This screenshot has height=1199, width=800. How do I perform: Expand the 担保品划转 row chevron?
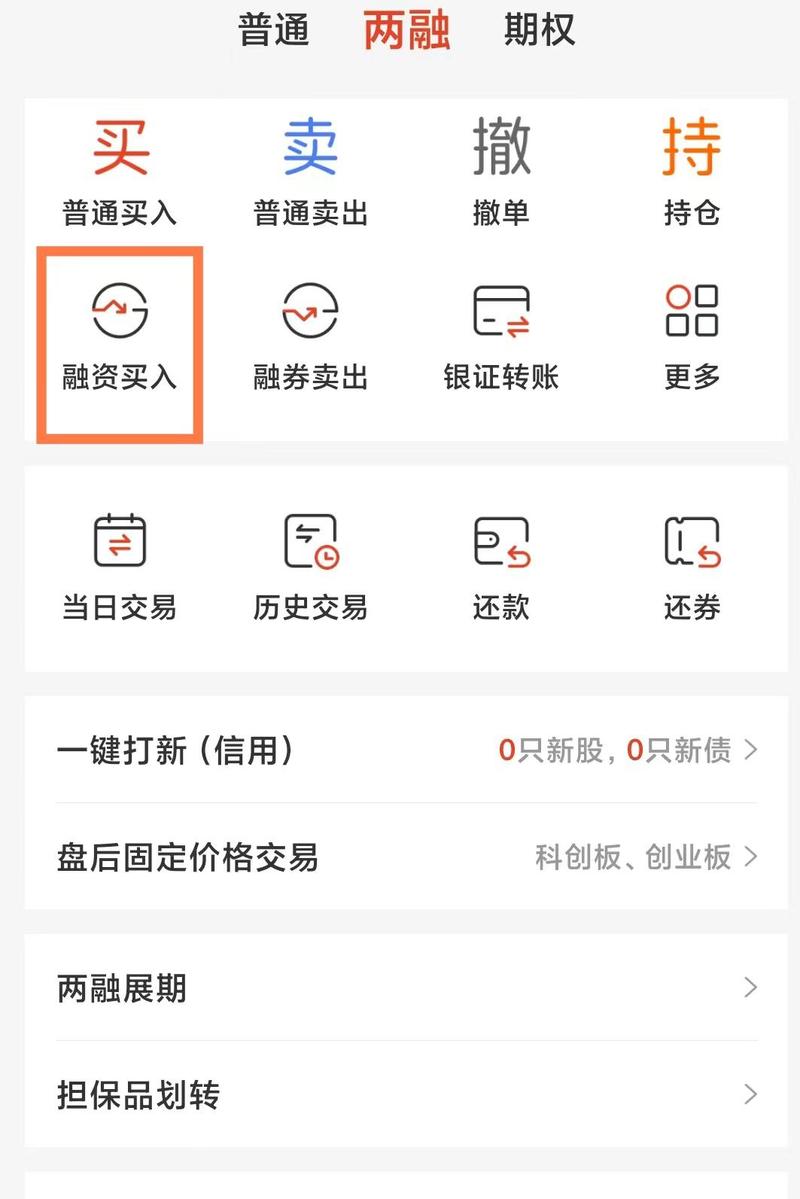(x=751, y=1095)
